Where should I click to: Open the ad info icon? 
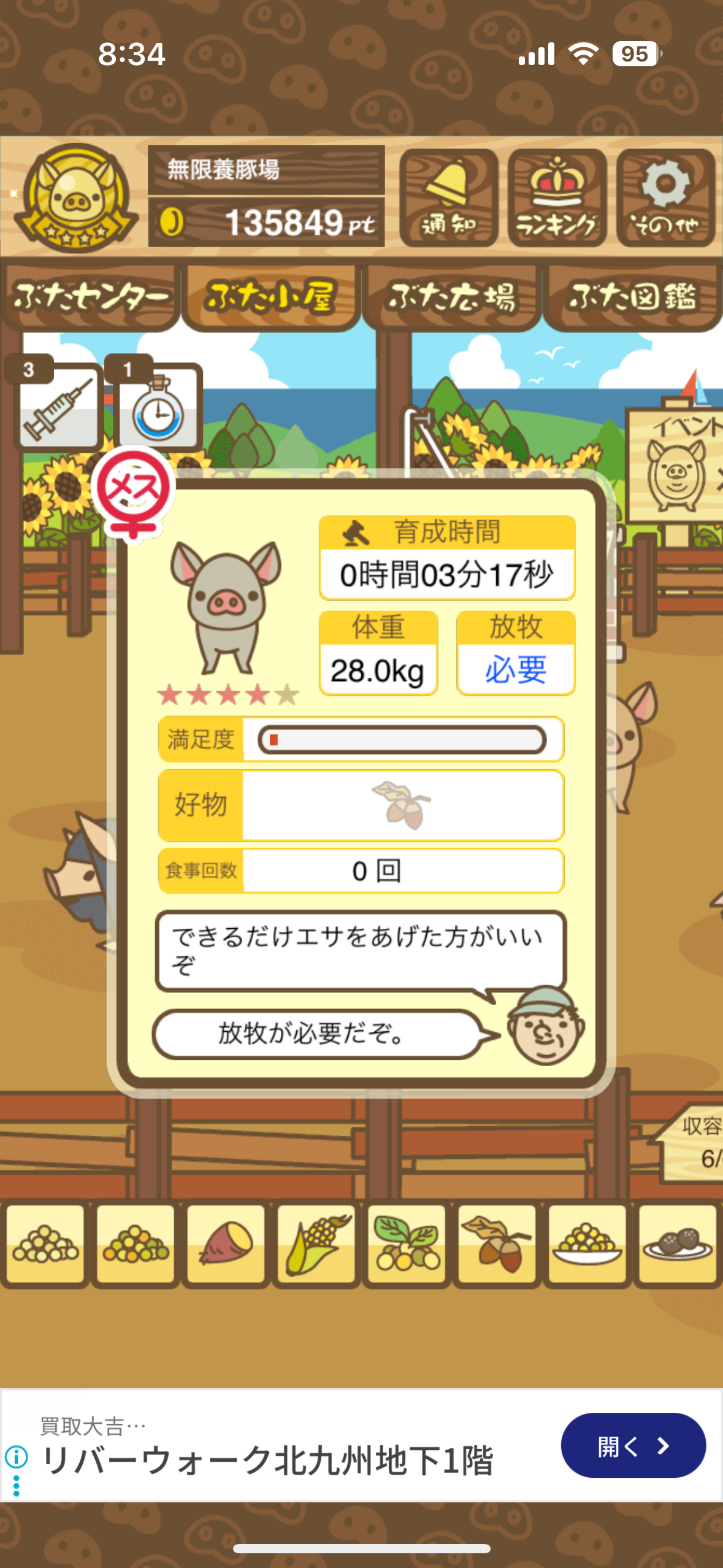click(x=17, y=1455)
